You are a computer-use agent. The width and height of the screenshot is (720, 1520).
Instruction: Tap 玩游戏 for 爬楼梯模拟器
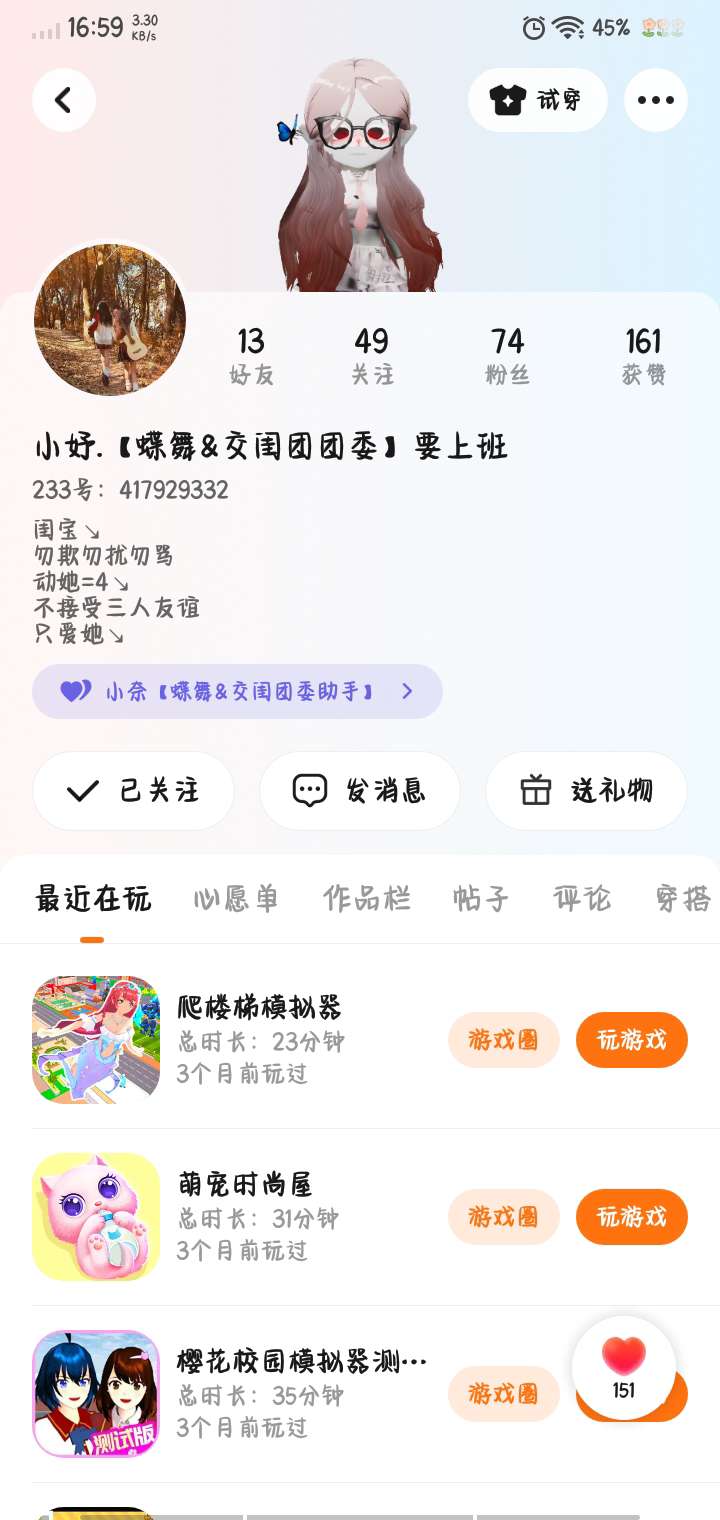631,1040
